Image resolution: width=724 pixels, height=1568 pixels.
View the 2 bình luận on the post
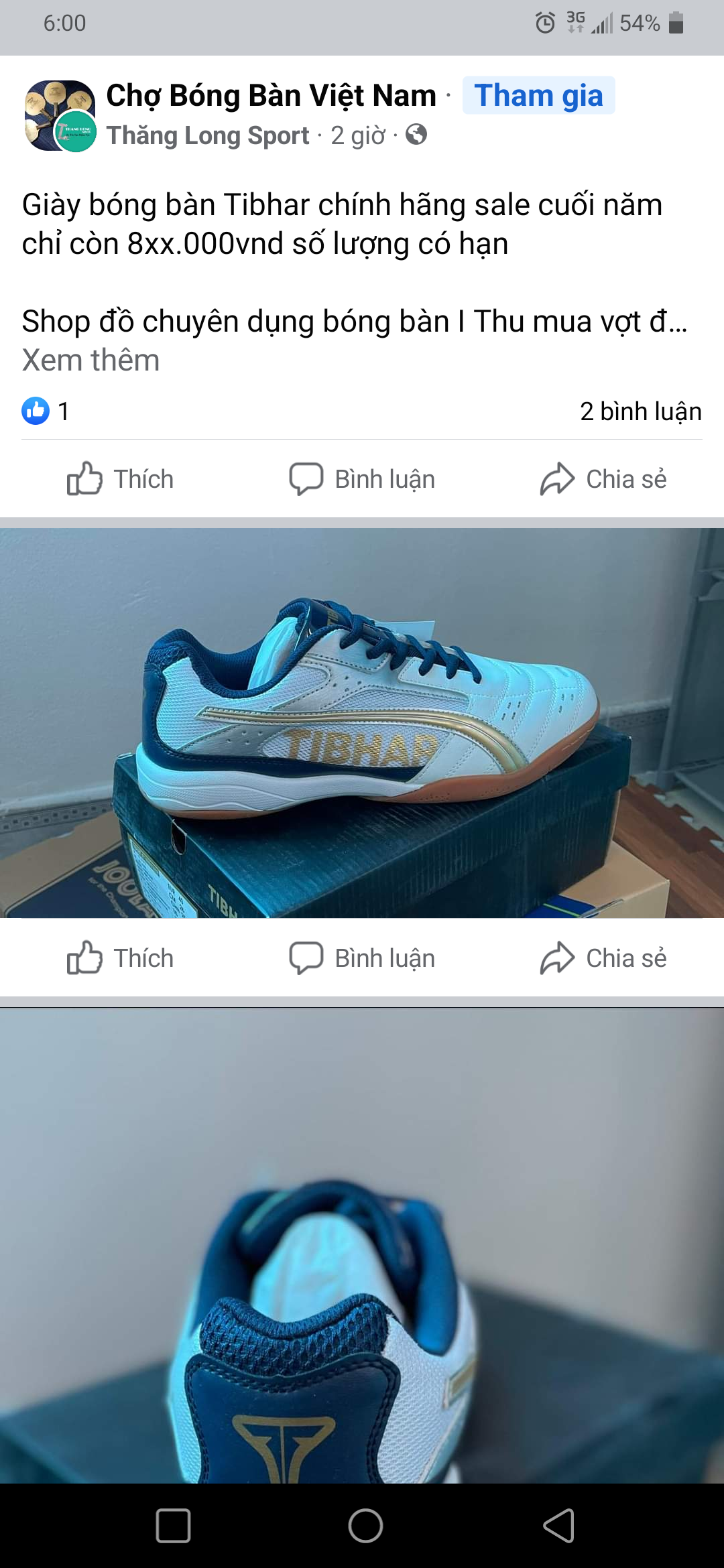(640, 411)
